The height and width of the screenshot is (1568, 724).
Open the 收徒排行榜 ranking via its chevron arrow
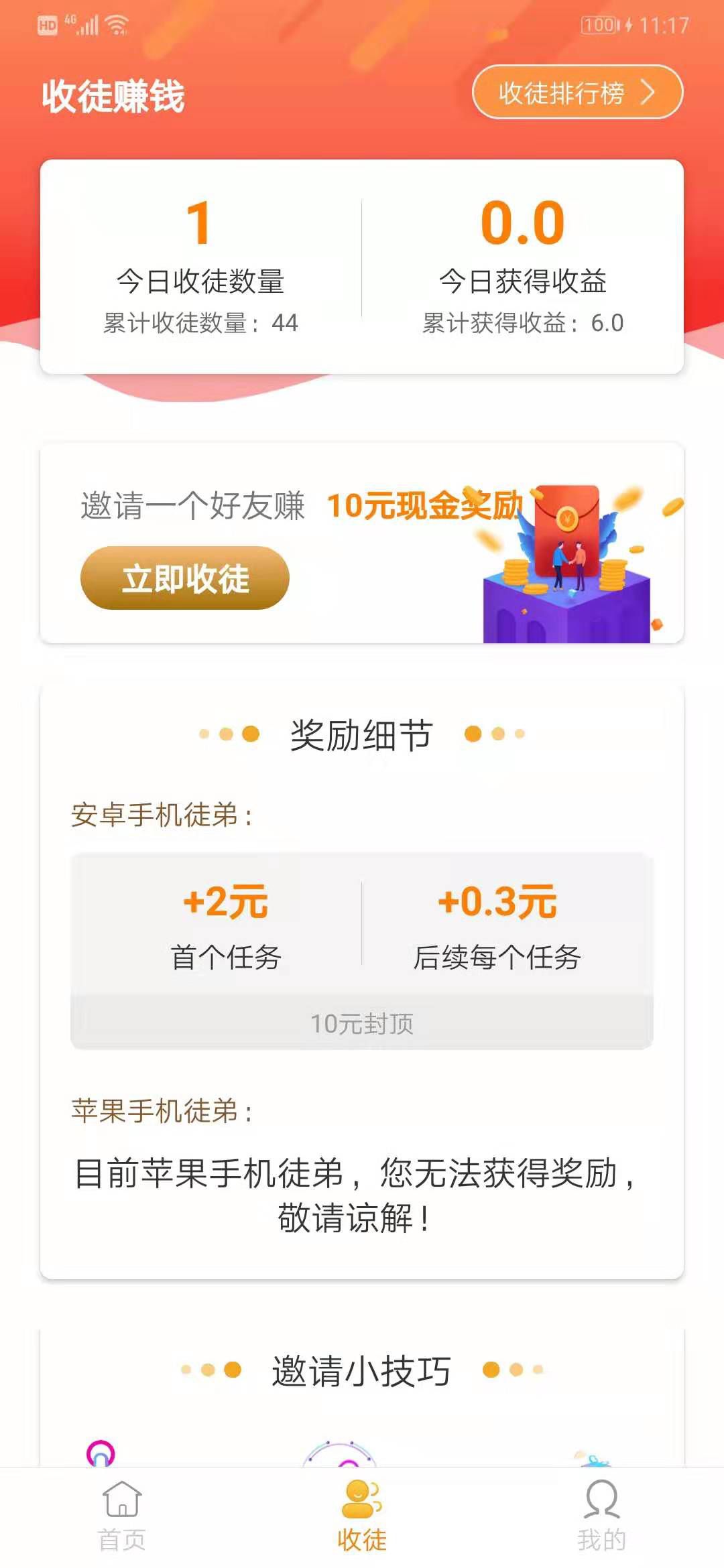coord(647,92)
